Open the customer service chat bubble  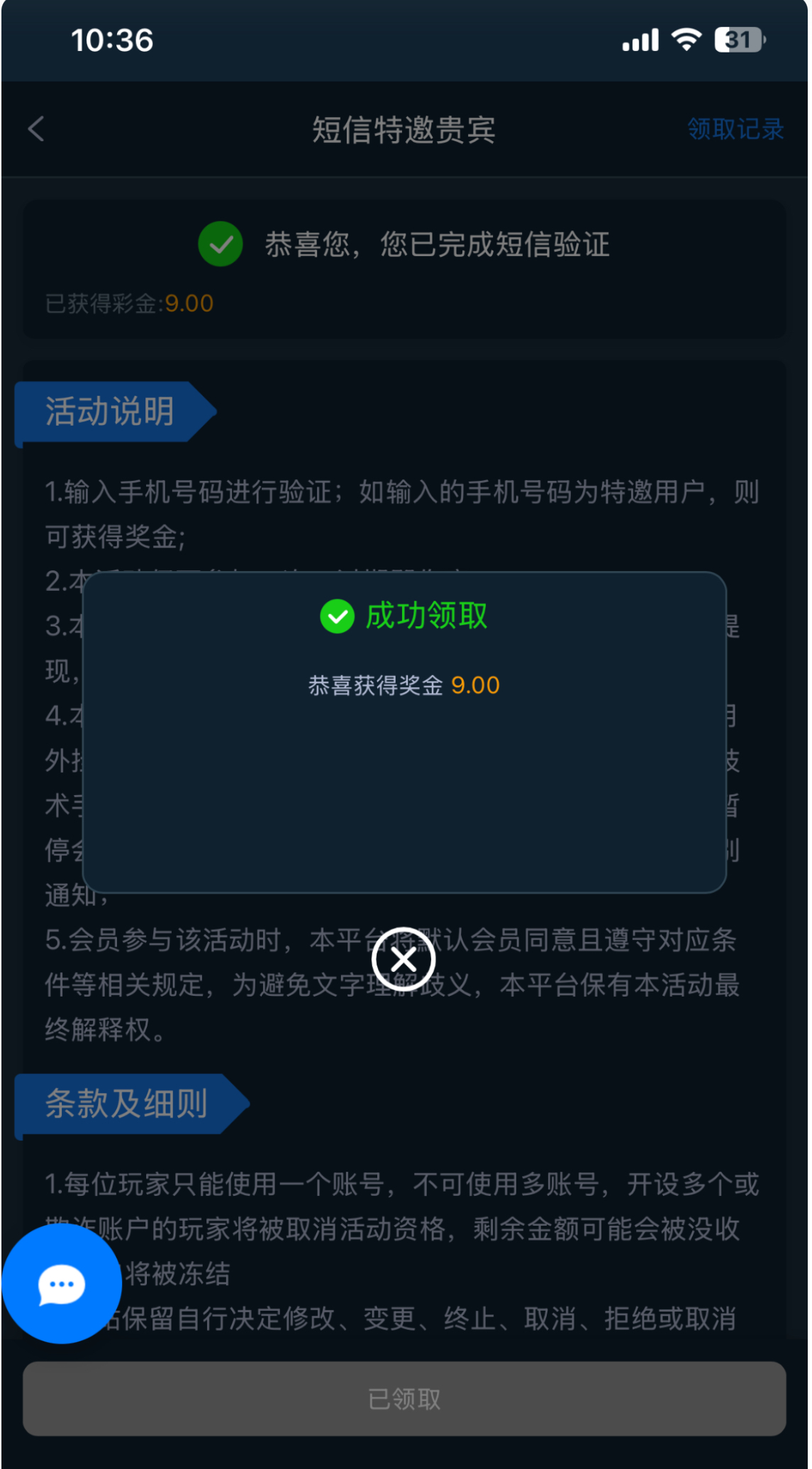(62, 1284)
